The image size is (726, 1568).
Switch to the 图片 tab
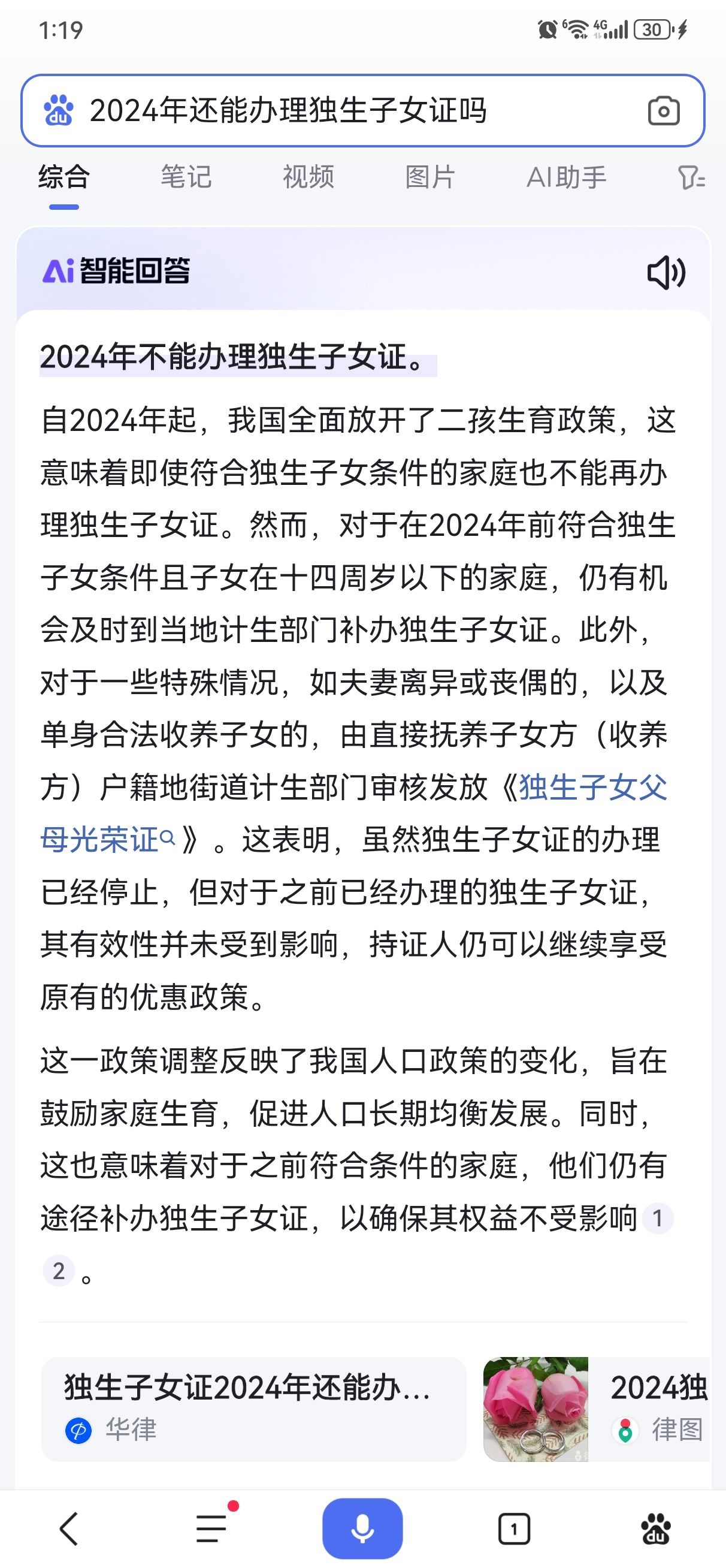(429, 177)
